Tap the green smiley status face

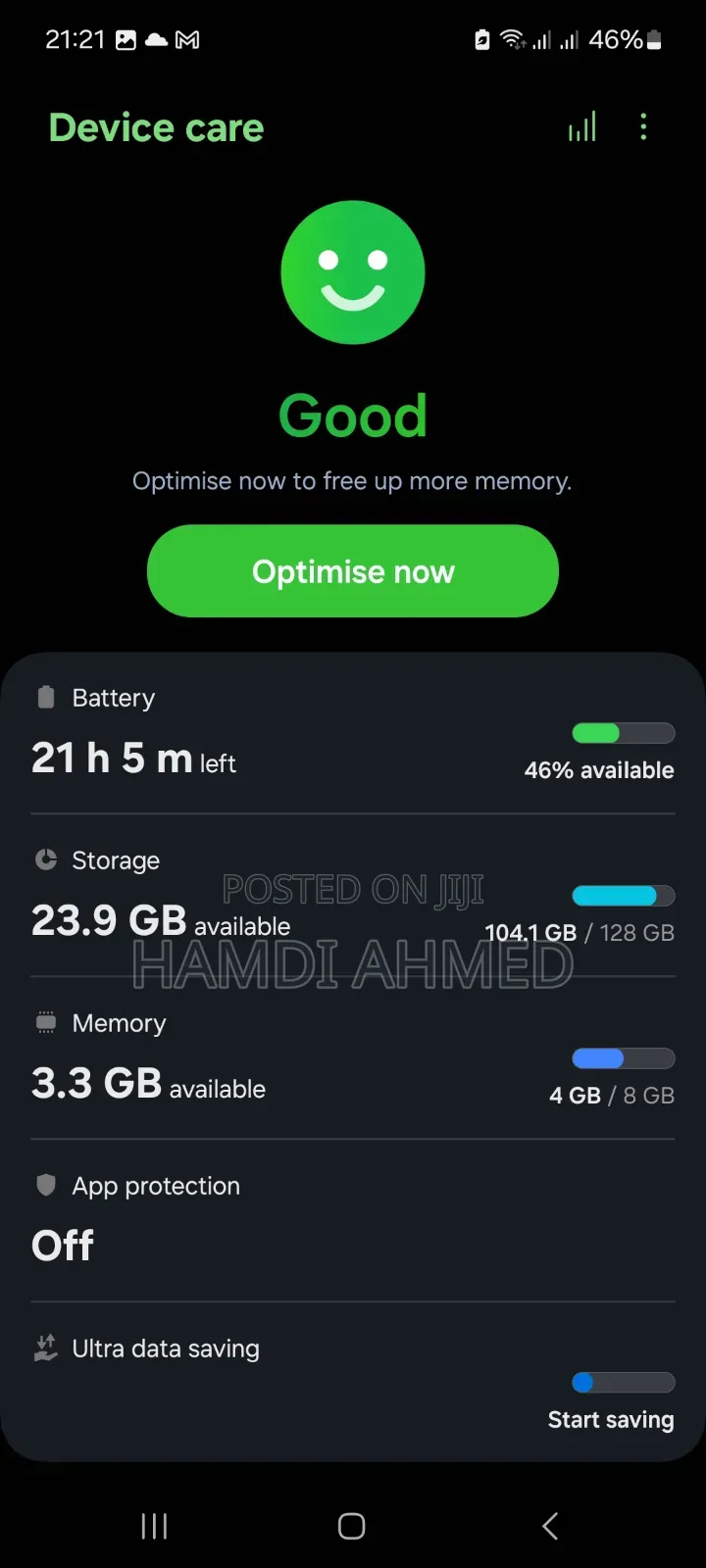tap(353, 272)
